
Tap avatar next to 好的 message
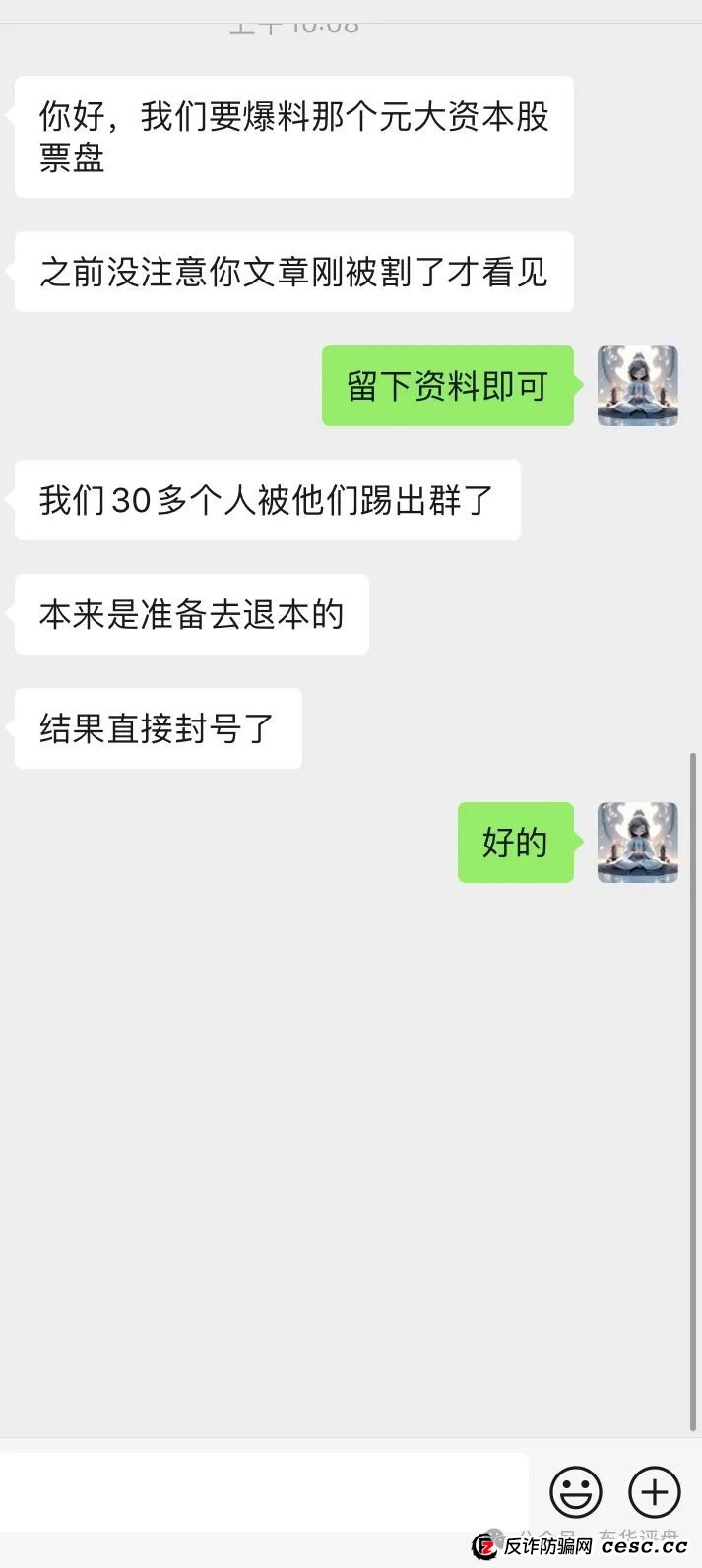[638, 843]
